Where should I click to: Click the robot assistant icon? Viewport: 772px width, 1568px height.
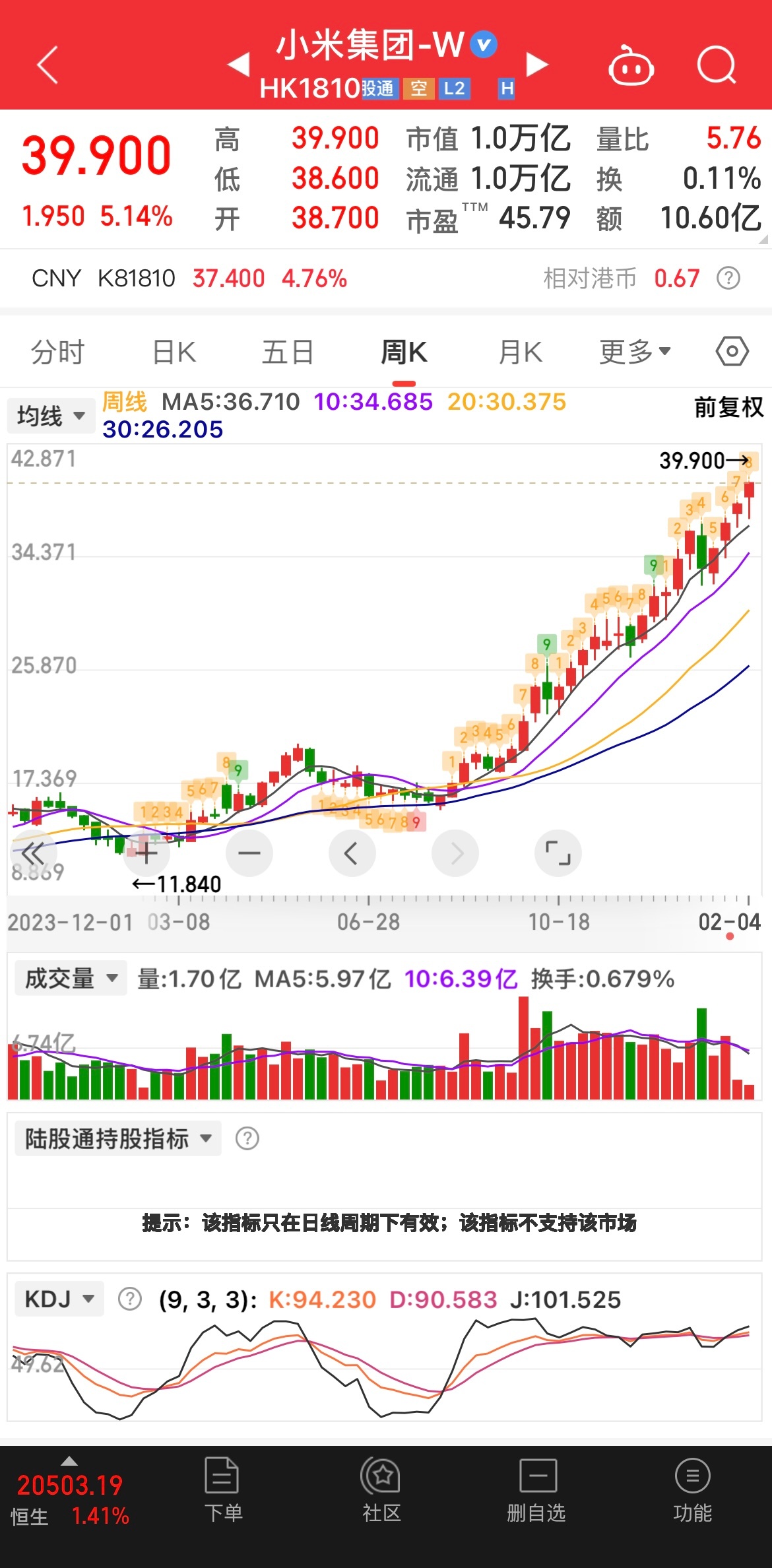click(631, 66)
